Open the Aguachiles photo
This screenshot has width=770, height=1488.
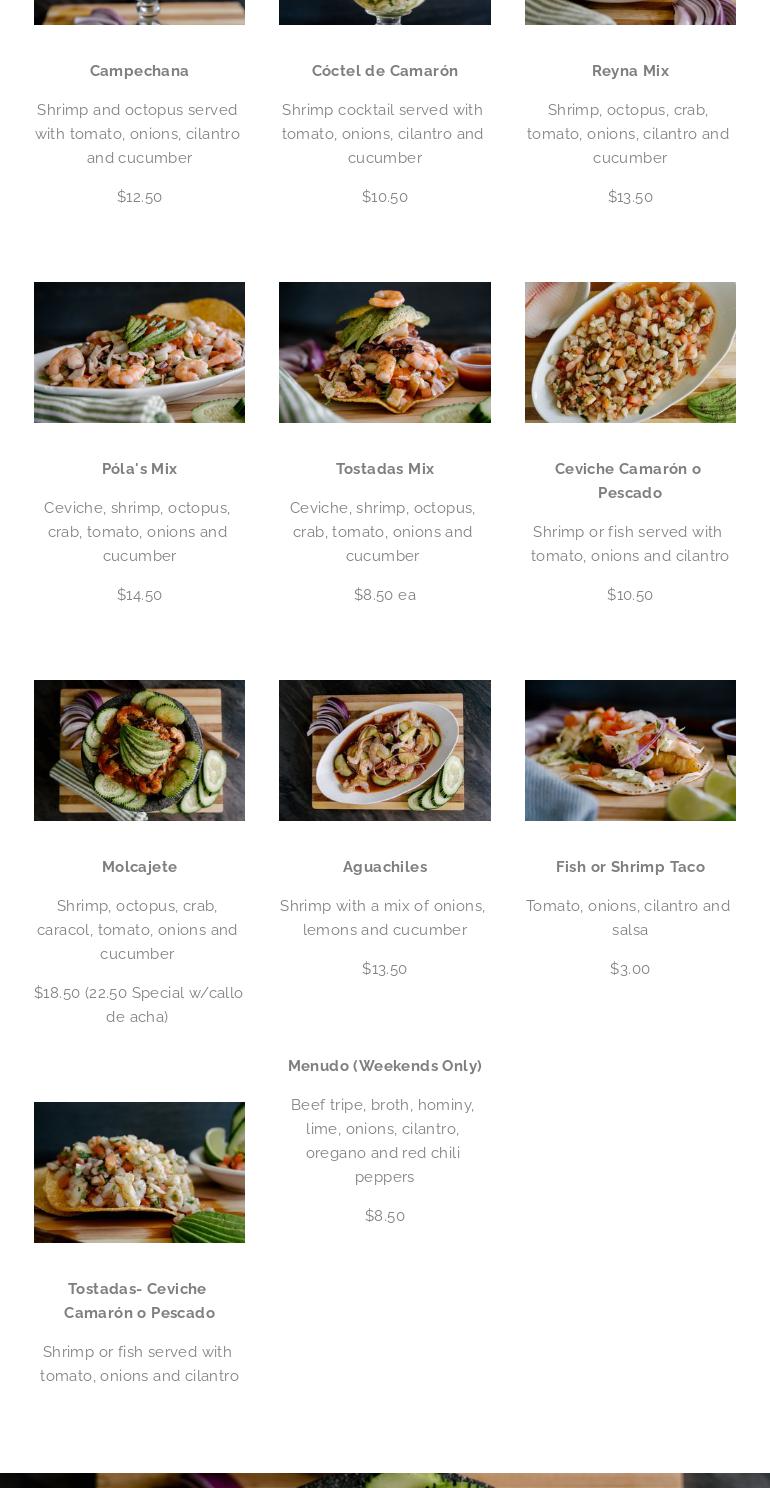pos(384,750)
